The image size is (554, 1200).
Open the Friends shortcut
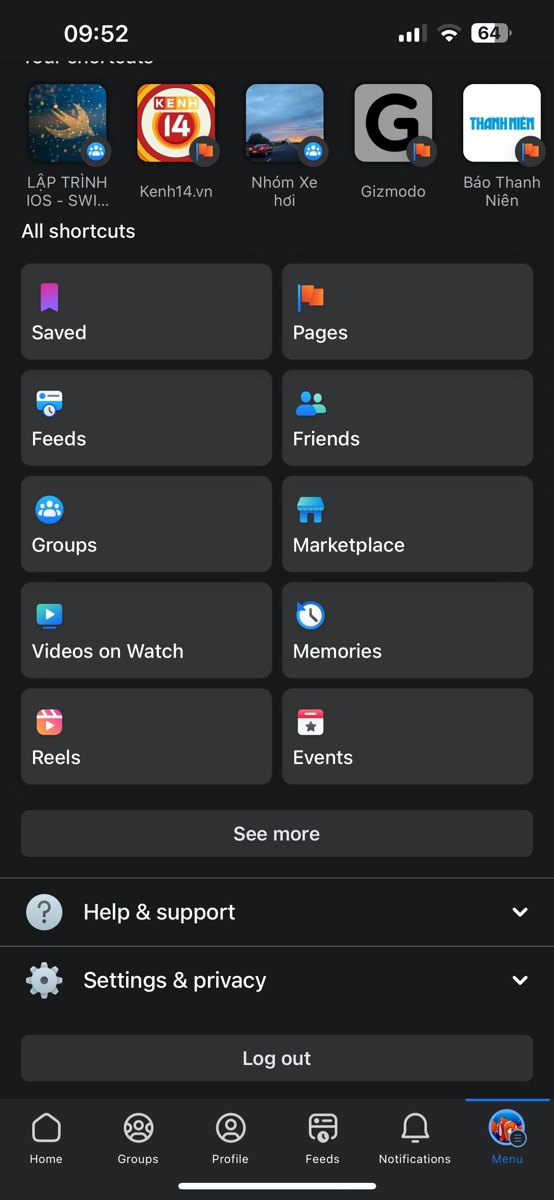[x=407, y=418]
